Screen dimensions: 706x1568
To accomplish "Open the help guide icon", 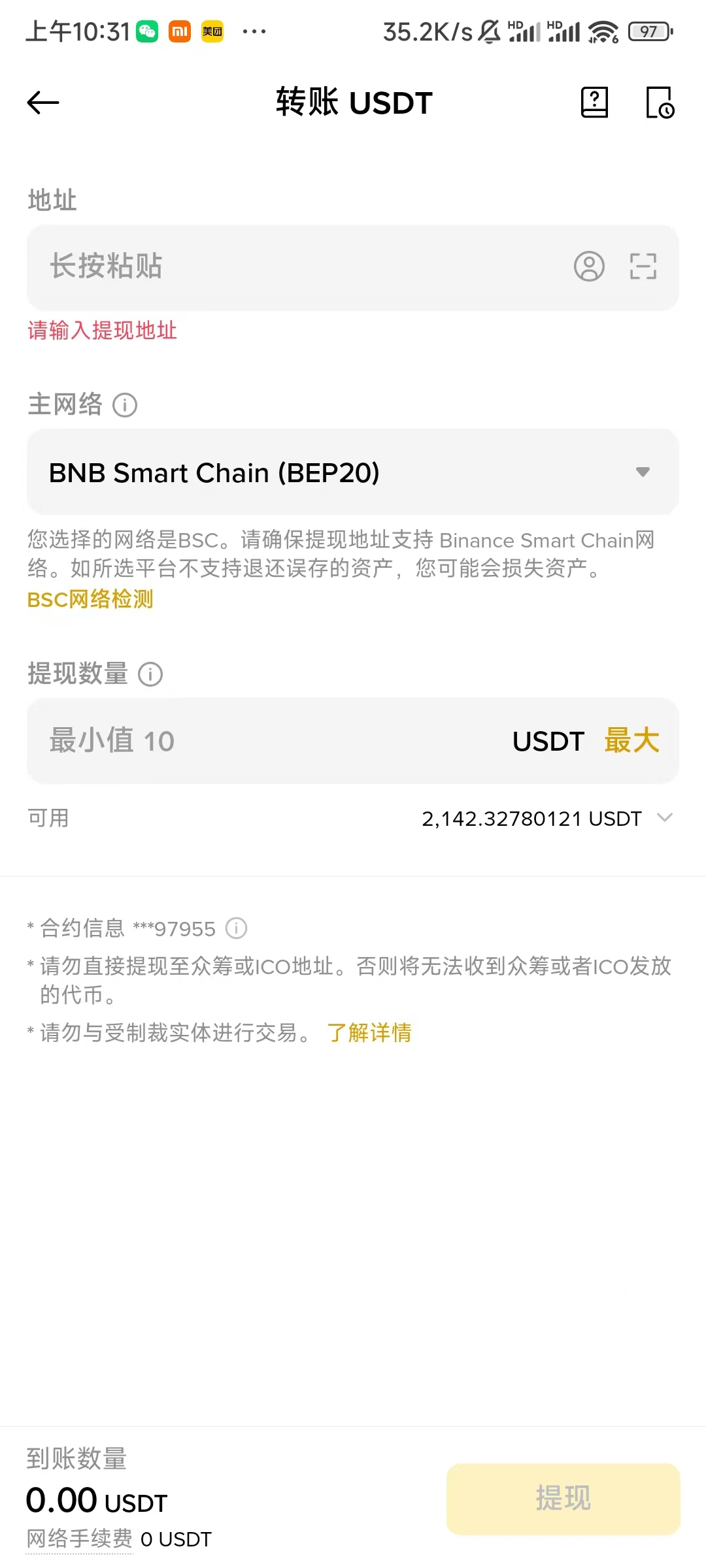I will tap(594, 103).
